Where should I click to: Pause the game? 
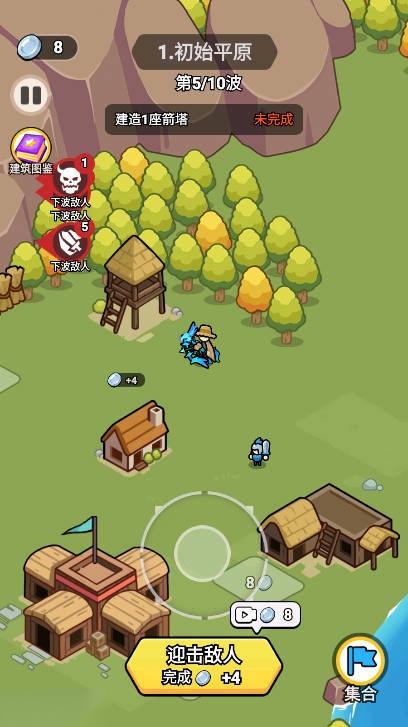coord(31,95)
